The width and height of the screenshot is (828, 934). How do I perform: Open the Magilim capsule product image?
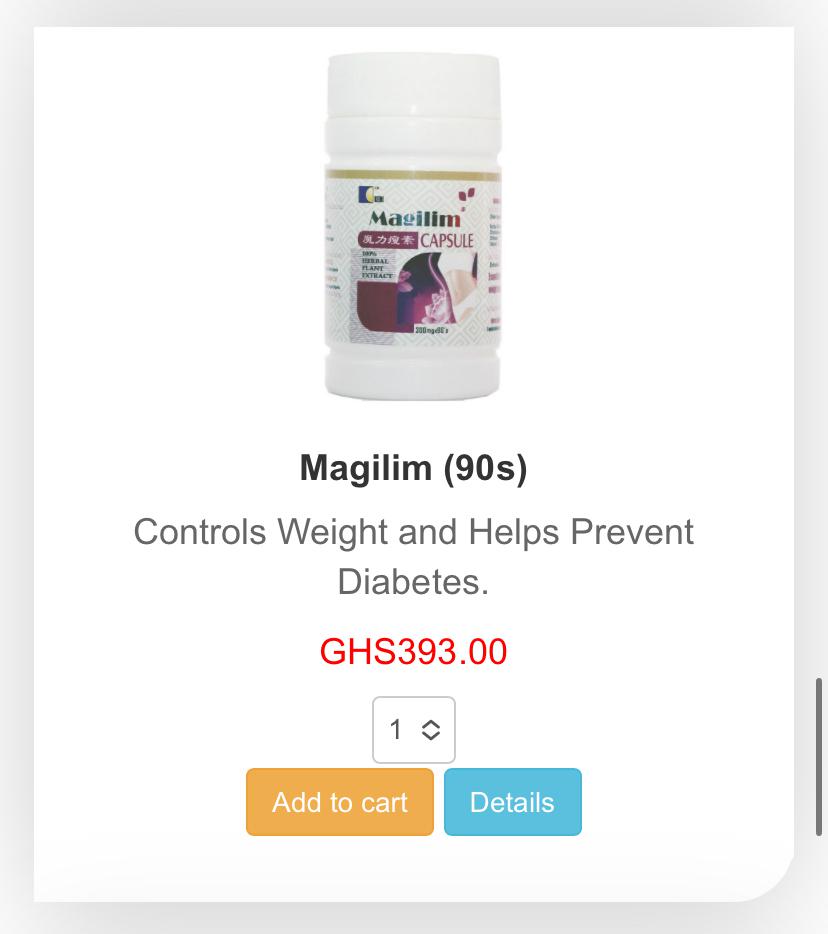tap(413, 227)
